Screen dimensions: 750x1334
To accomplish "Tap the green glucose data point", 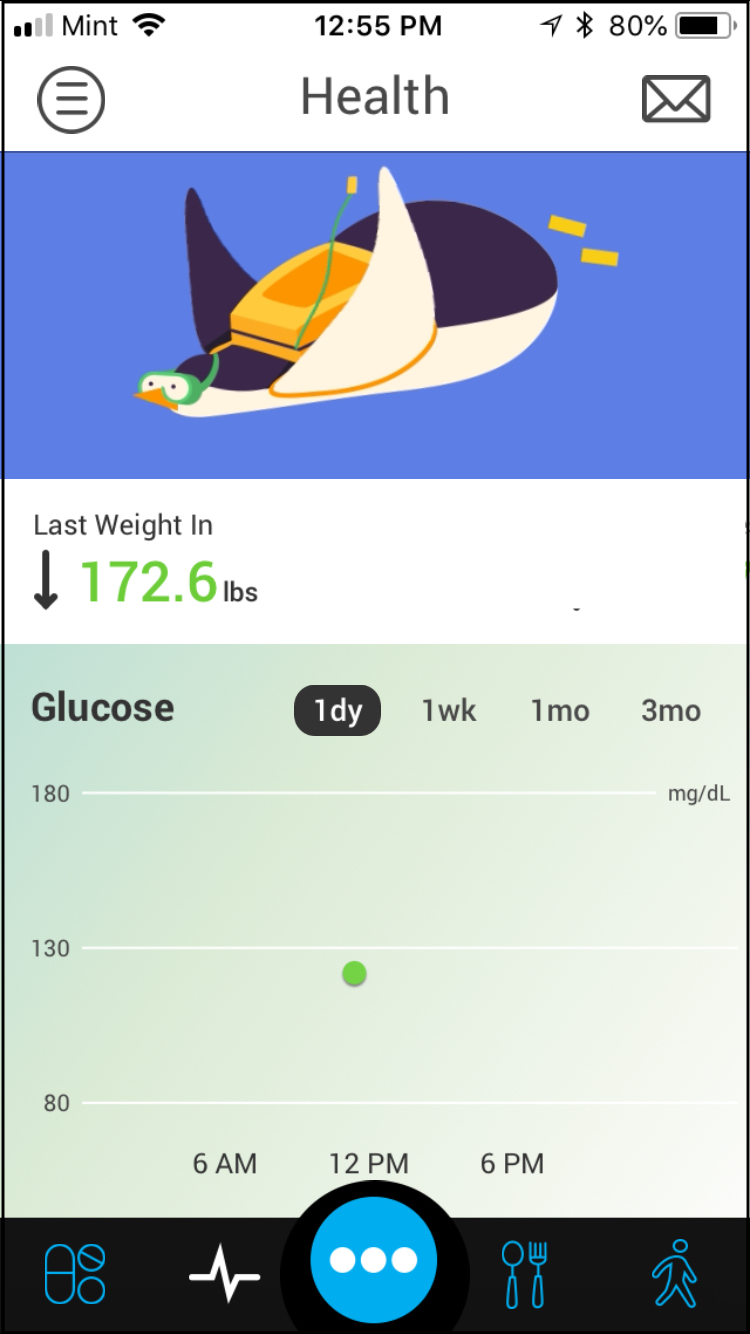I will 354,973.
